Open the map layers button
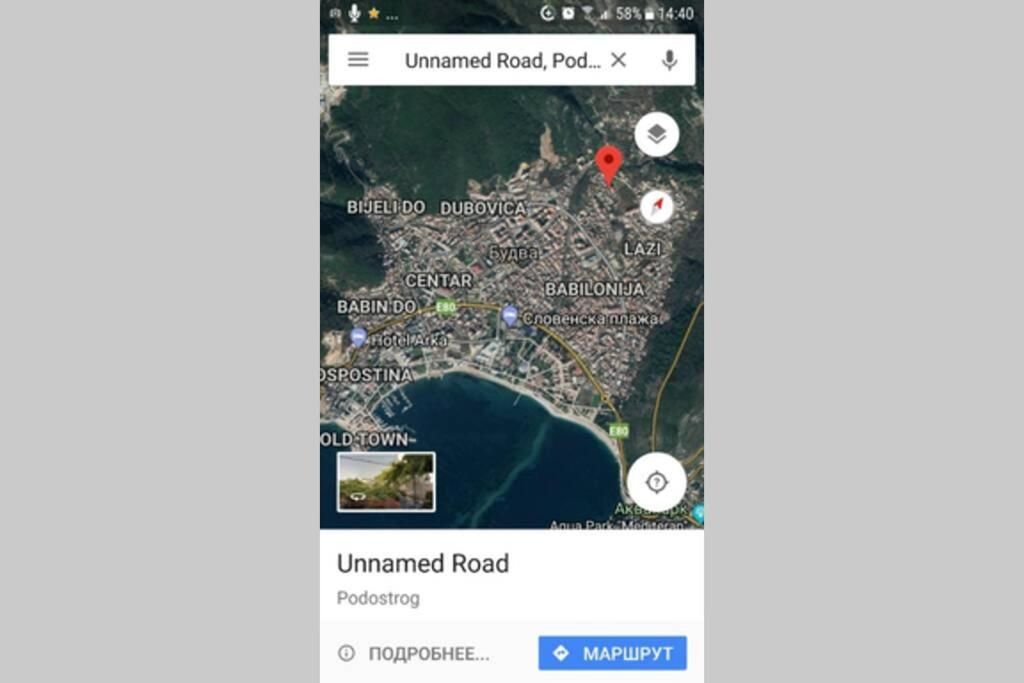This screenshot has height=683, width=1024. [x=656, y=134]
